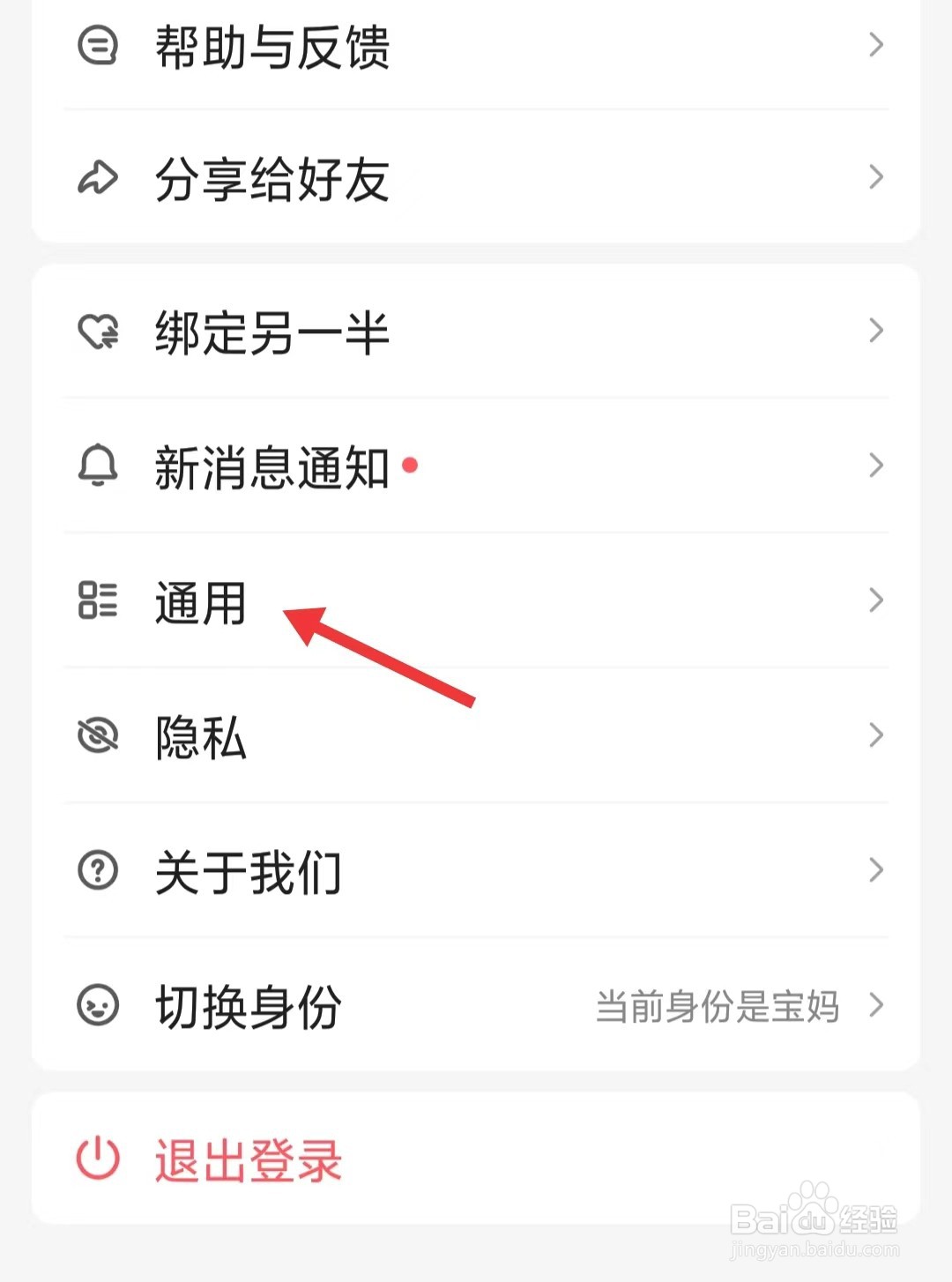
Task: Click the face icon next to 切换身份
Action: tap(99, 1006)
